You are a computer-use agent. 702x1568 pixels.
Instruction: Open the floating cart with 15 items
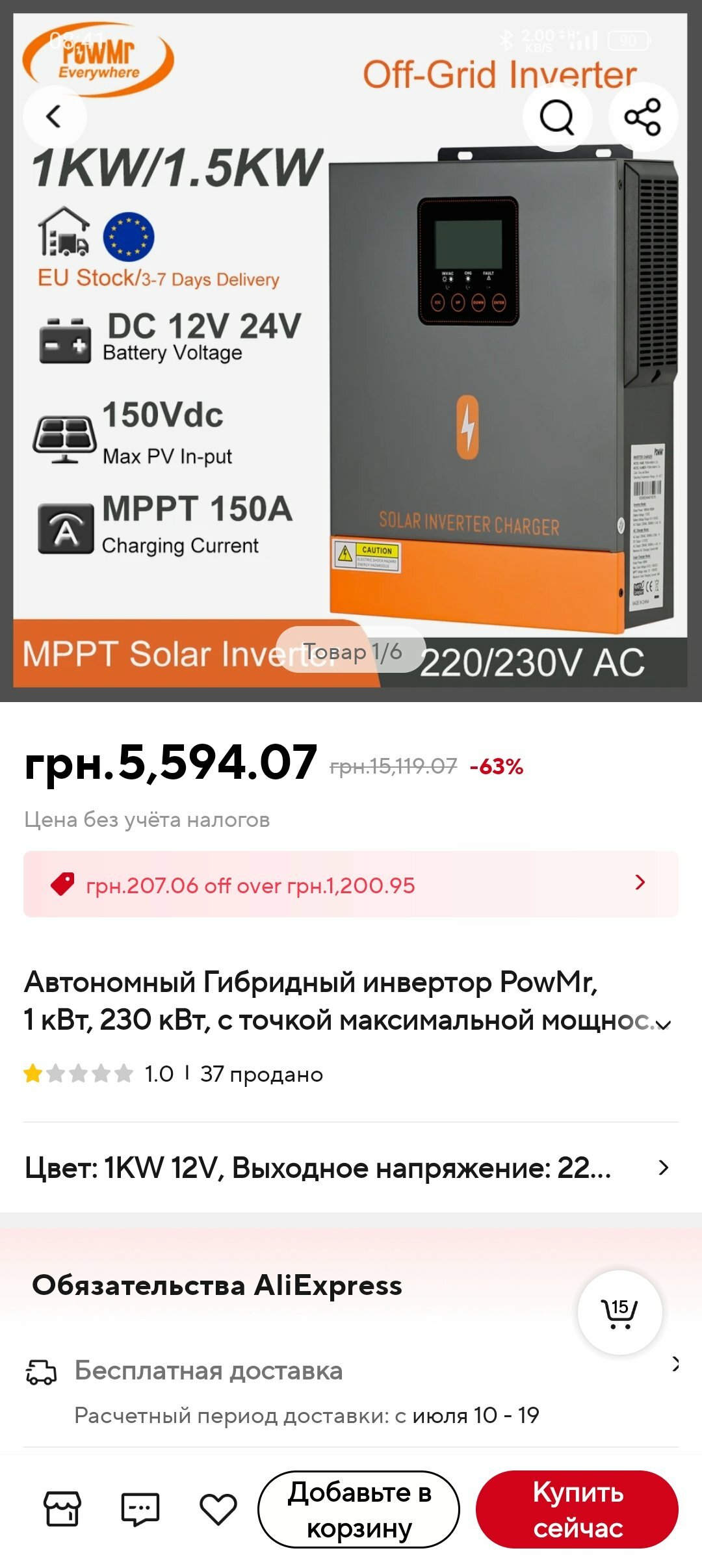(x=620, y=1312)
